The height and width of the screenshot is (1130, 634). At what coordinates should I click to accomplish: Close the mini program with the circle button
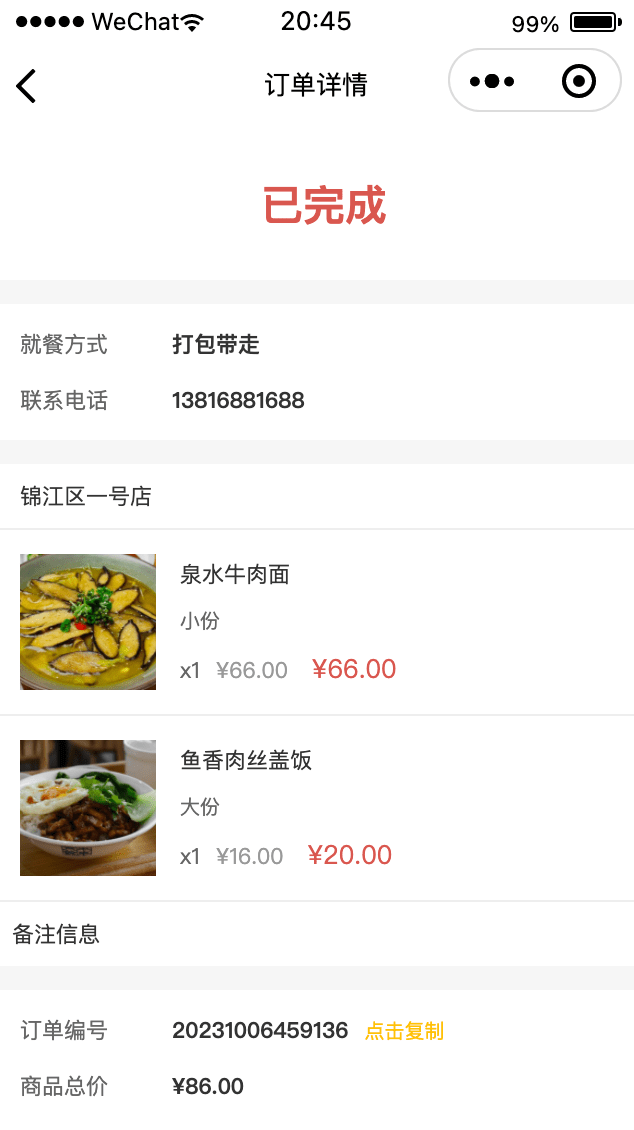coord(579,81)
